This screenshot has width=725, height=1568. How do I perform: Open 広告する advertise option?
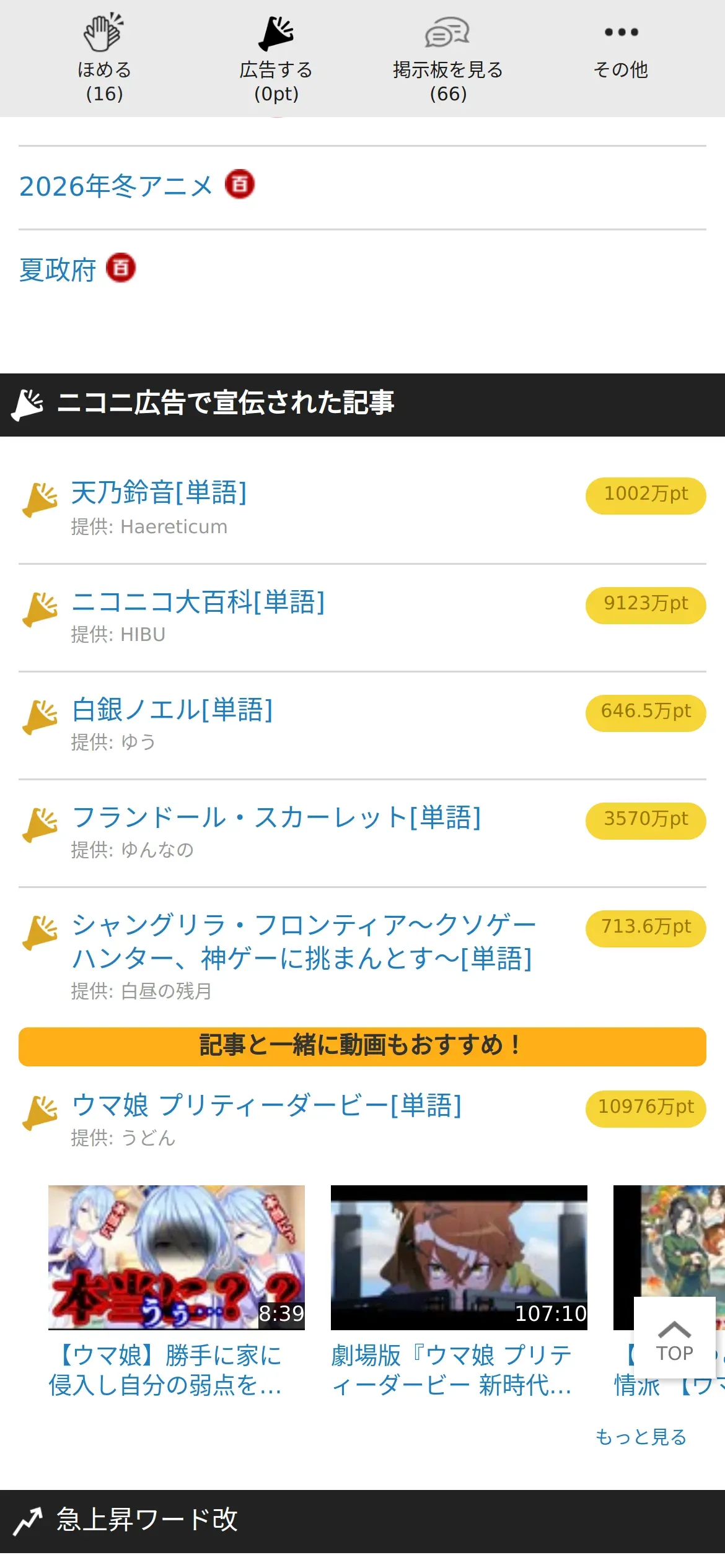coord(276,59)
